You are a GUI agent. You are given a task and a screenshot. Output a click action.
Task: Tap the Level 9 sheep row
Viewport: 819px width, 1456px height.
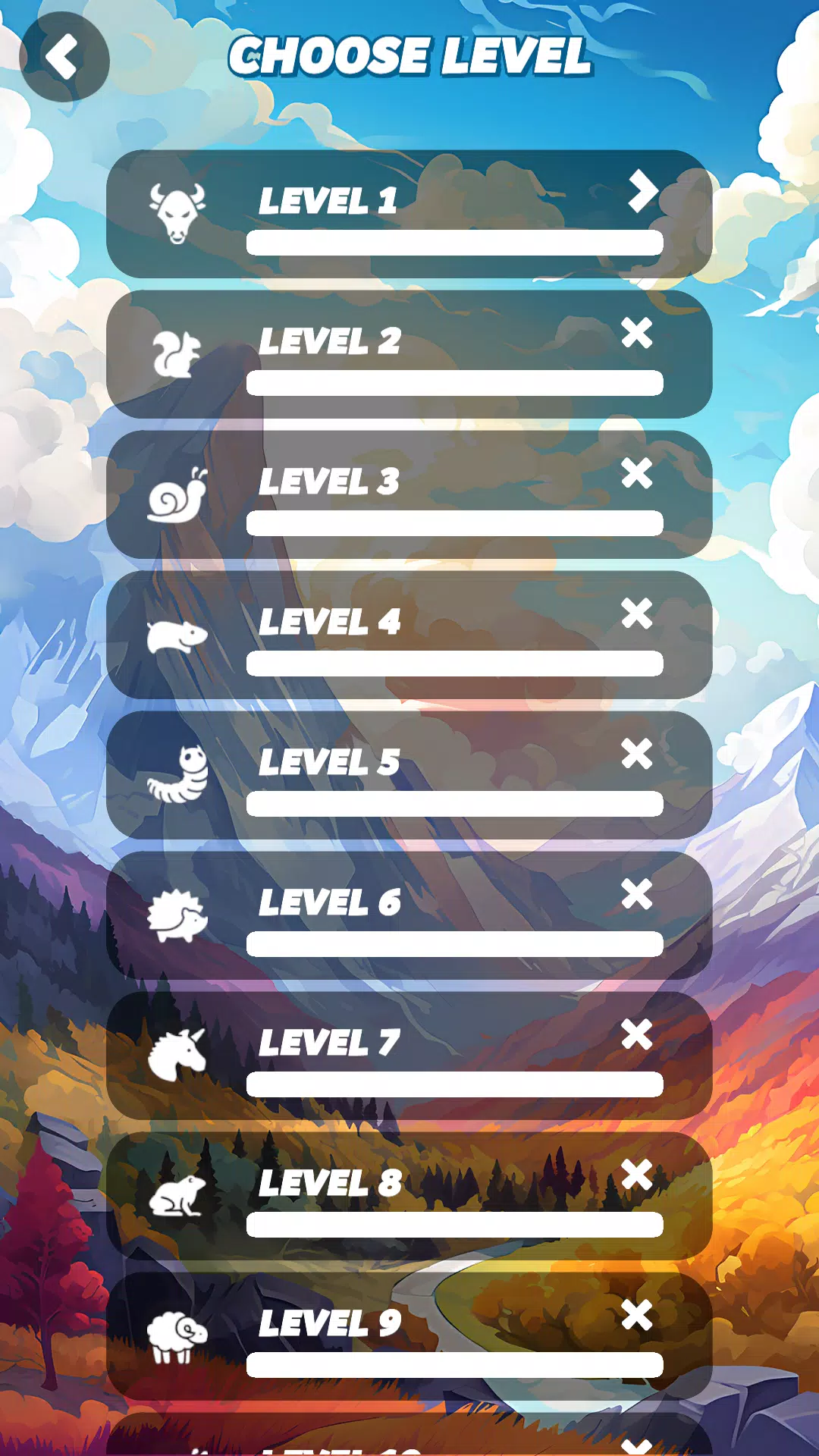click(x=409, y=1336)
